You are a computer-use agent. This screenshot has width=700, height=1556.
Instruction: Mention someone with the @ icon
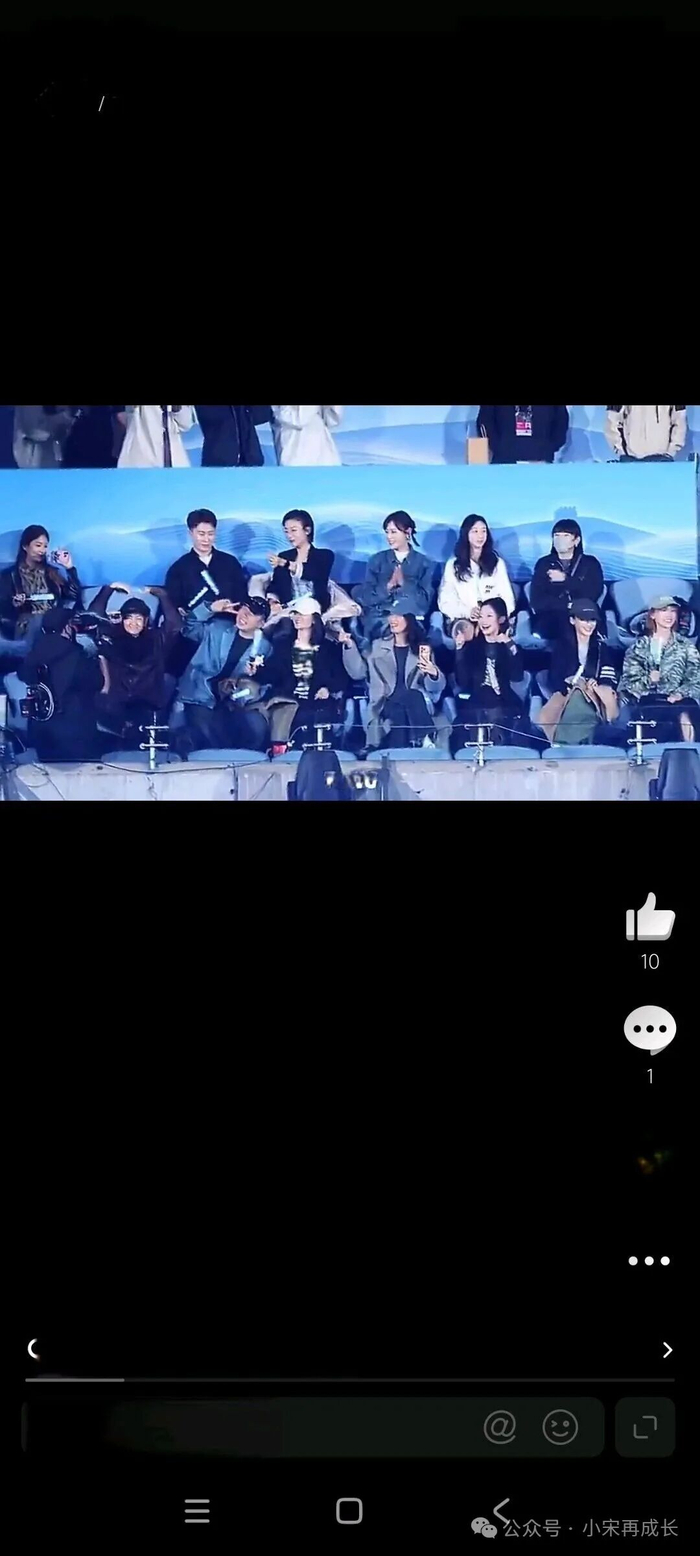(499, 1427)
